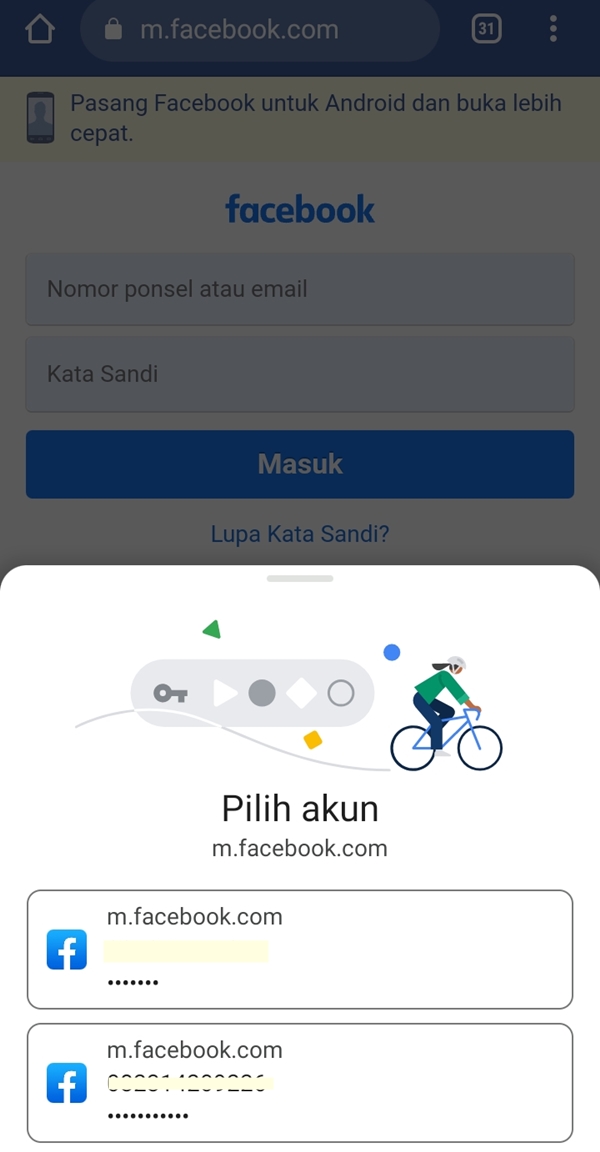
Task: Tap the bottom sheet drag handle
Action: tap(300, 578)
